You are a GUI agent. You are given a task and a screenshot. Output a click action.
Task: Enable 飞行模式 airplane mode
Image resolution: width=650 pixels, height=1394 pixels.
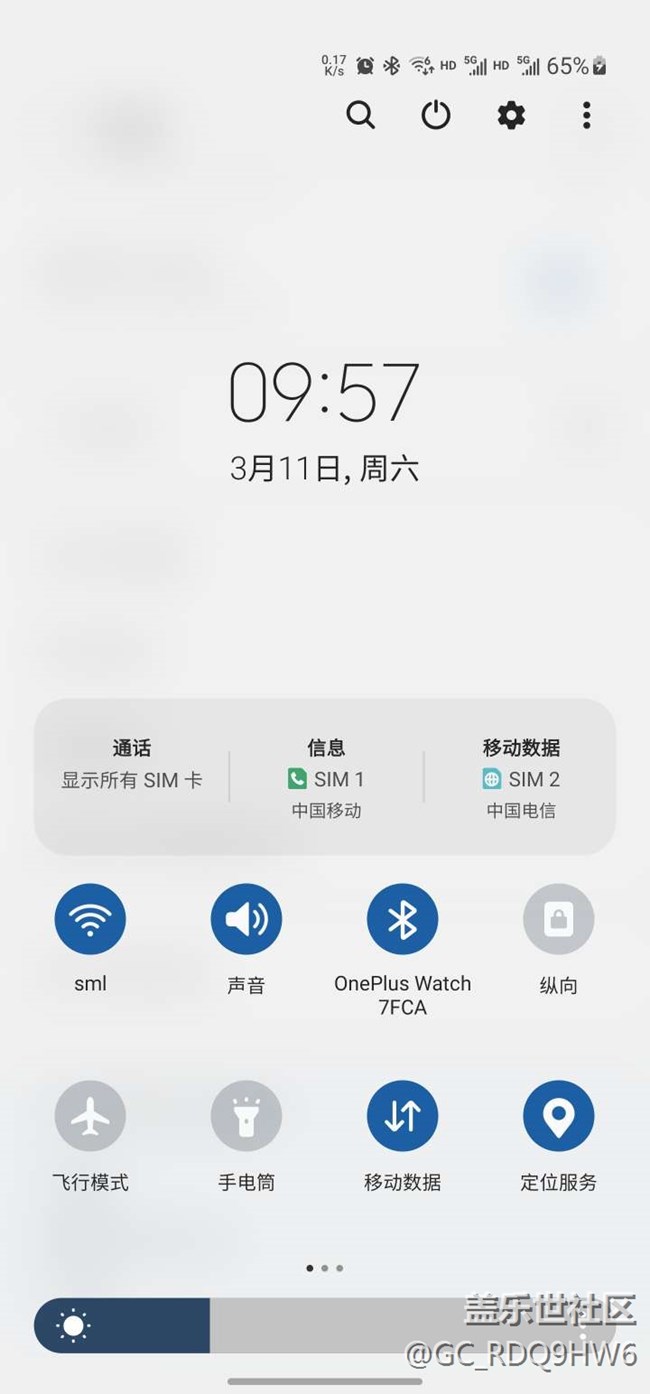click(x=90, y=1116)
